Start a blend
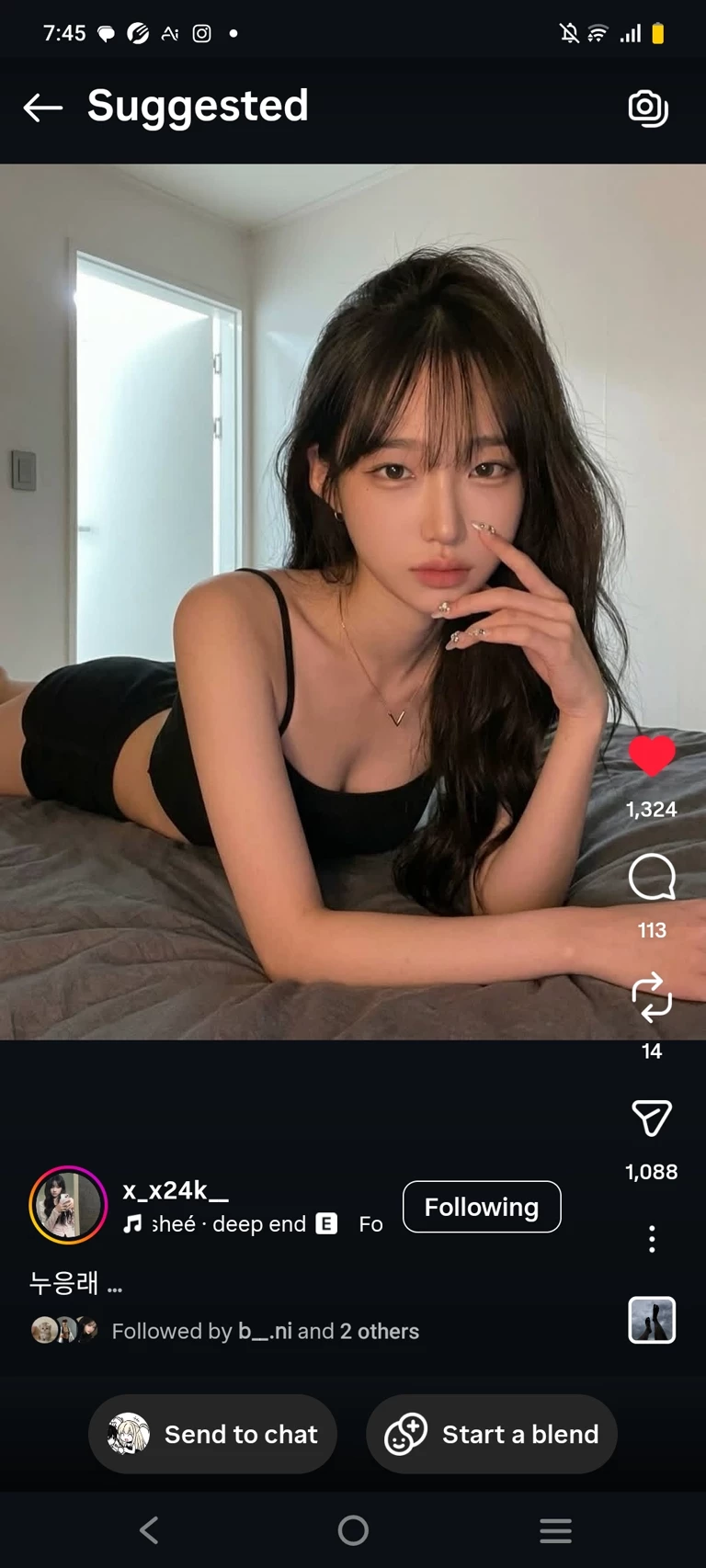Image resolution: width=706 pixels, height=1568 pixels. pos(492,1434)
